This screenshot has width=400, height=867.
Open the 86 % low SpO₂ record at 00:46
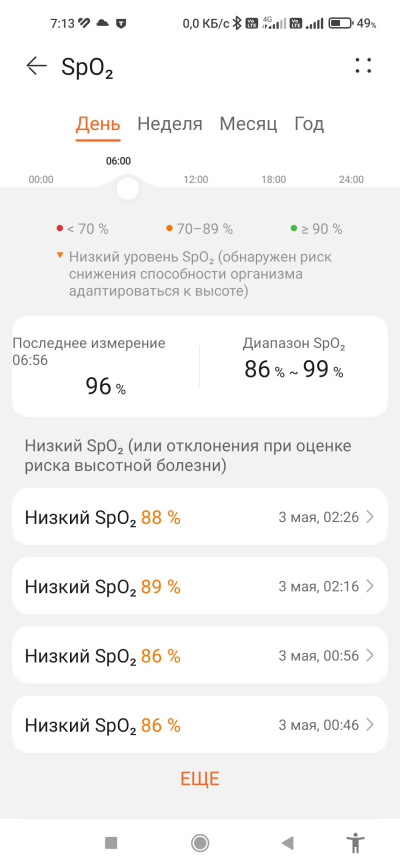[x=200, y=724]
